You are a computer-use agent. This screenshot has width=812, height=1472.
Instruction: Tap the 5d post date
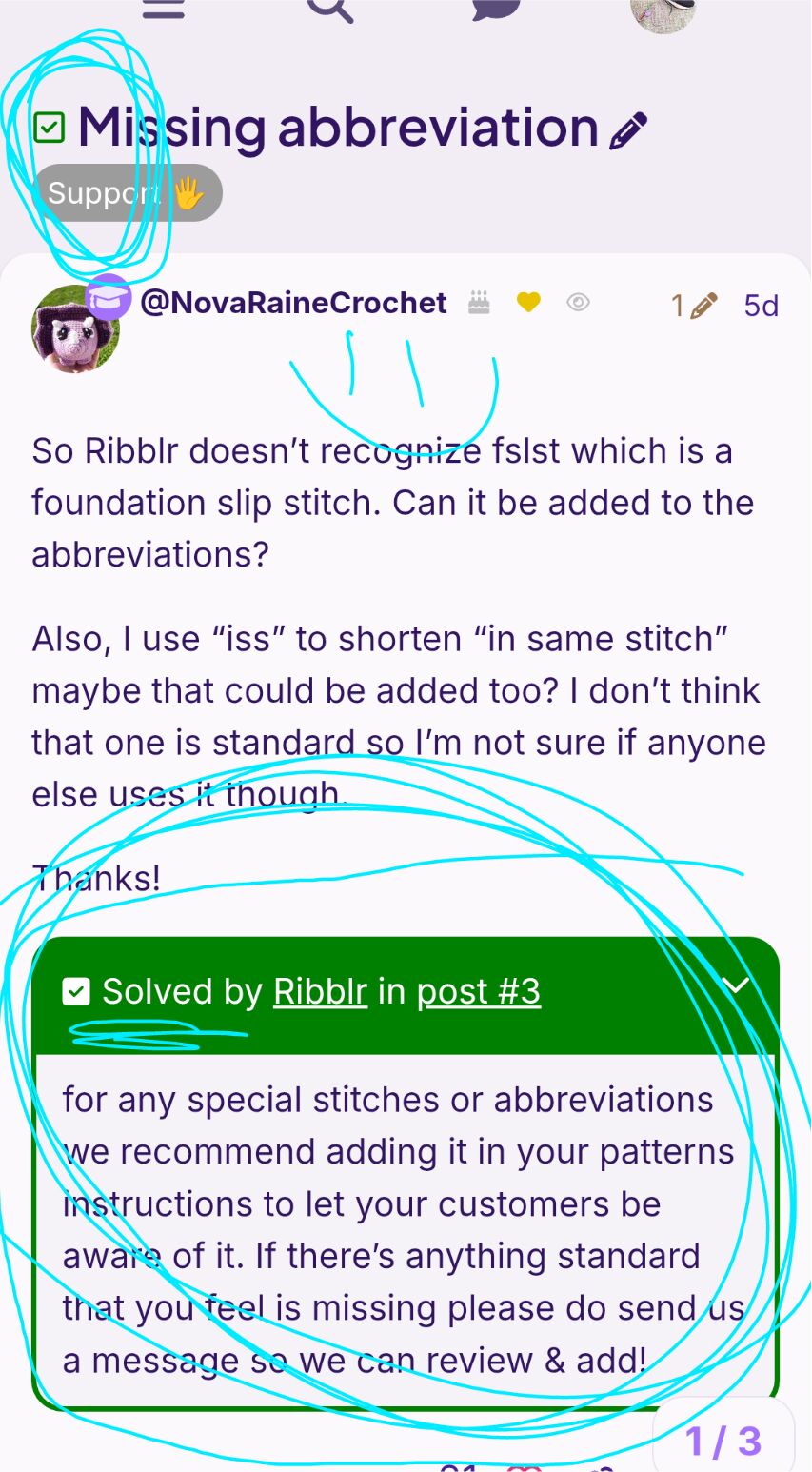[762, 306]
